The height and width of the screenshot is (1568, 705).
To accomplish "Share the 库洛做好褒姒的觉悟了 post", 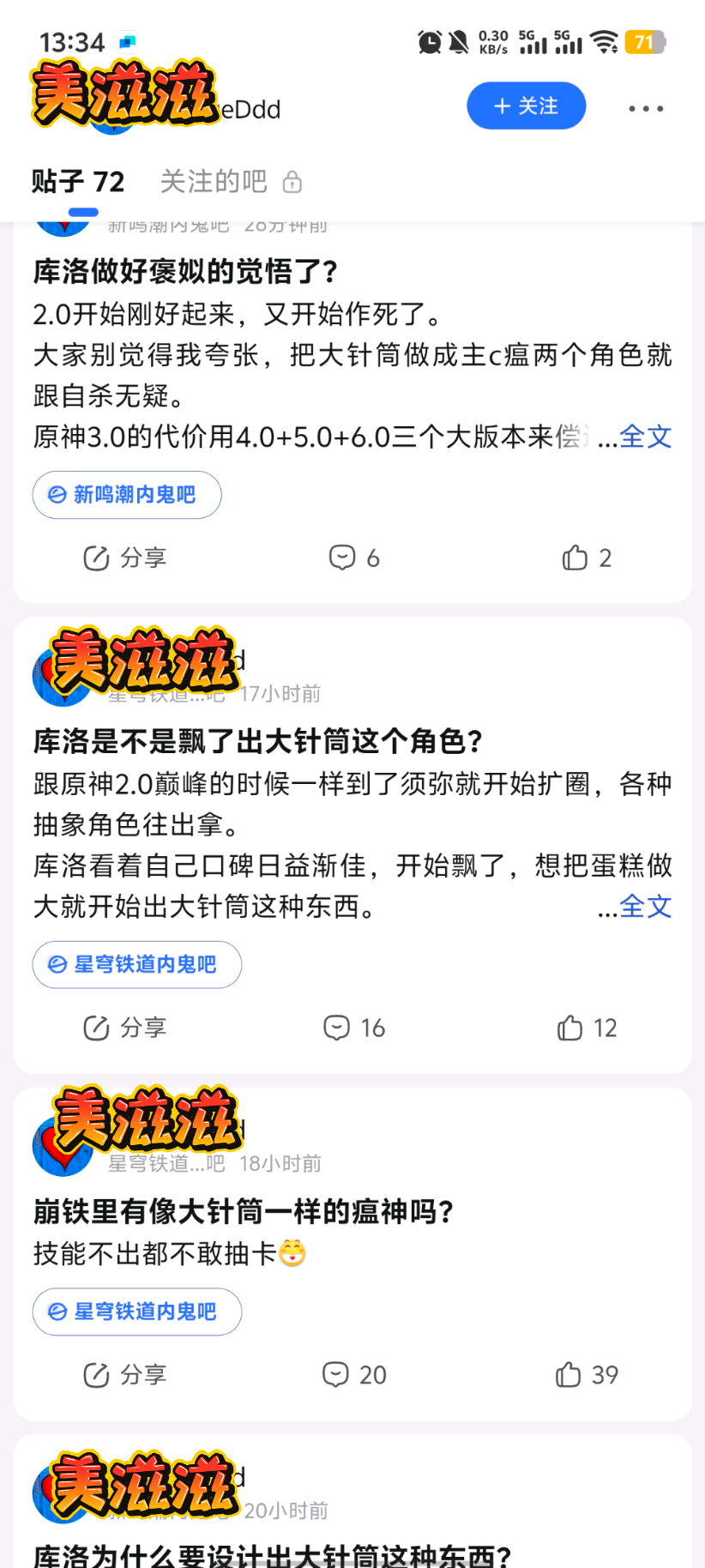I will (x=124, y=558).
